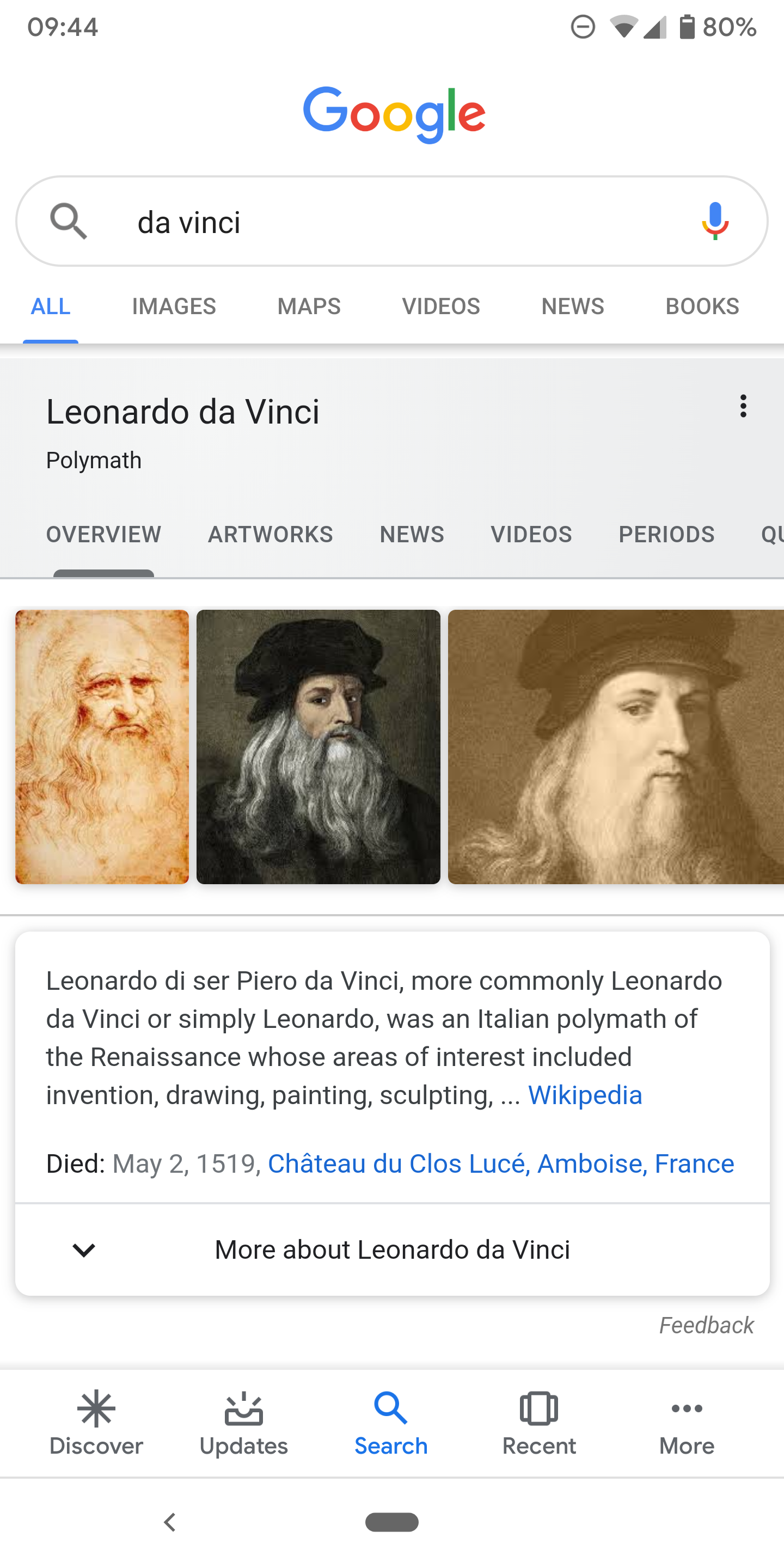784x1568 pixels.
Task: Select the ARTWORKS knowledge panel tab
Action: 270,534
